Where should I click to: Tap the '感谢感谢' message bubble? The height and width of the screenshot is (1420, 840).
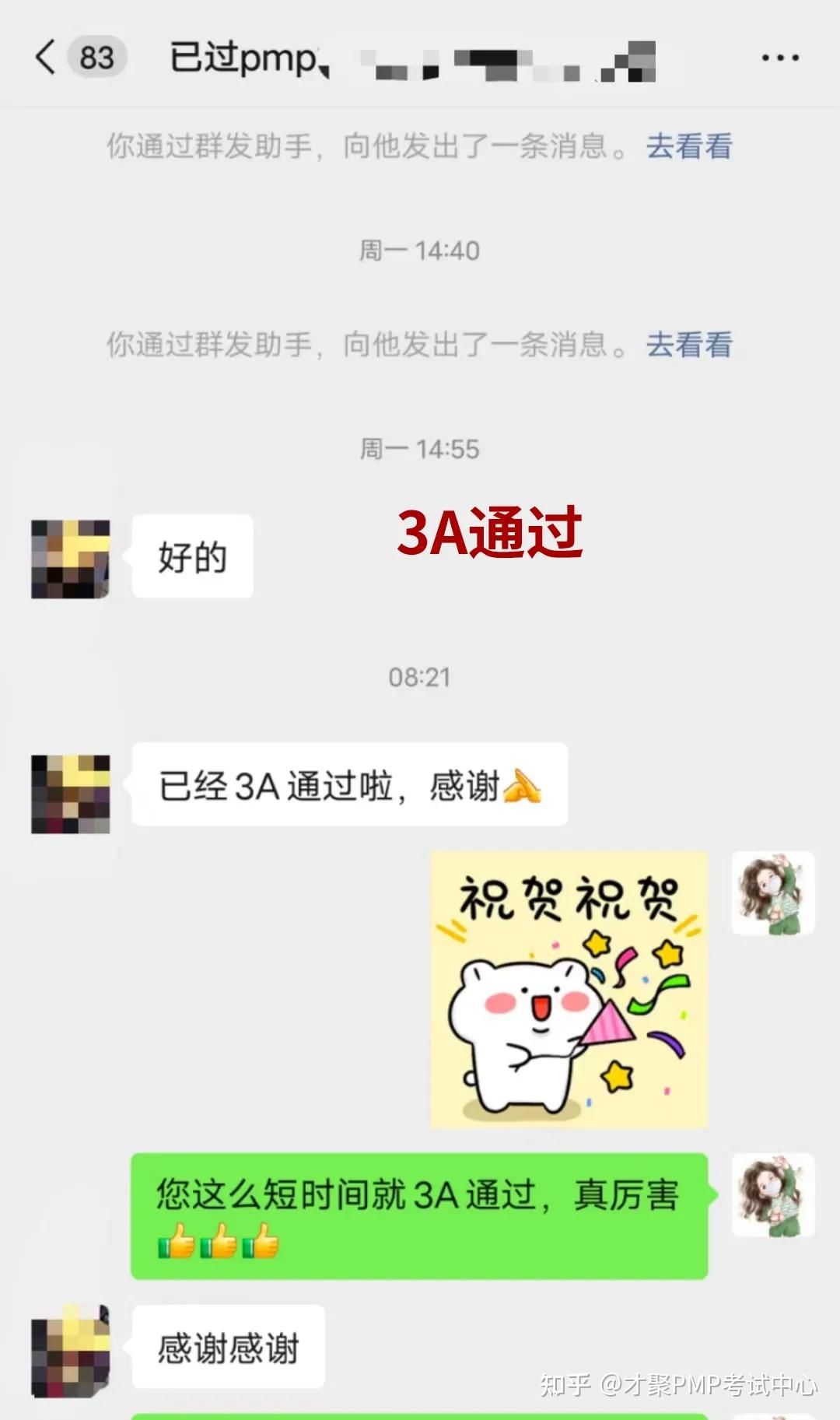228,1348
